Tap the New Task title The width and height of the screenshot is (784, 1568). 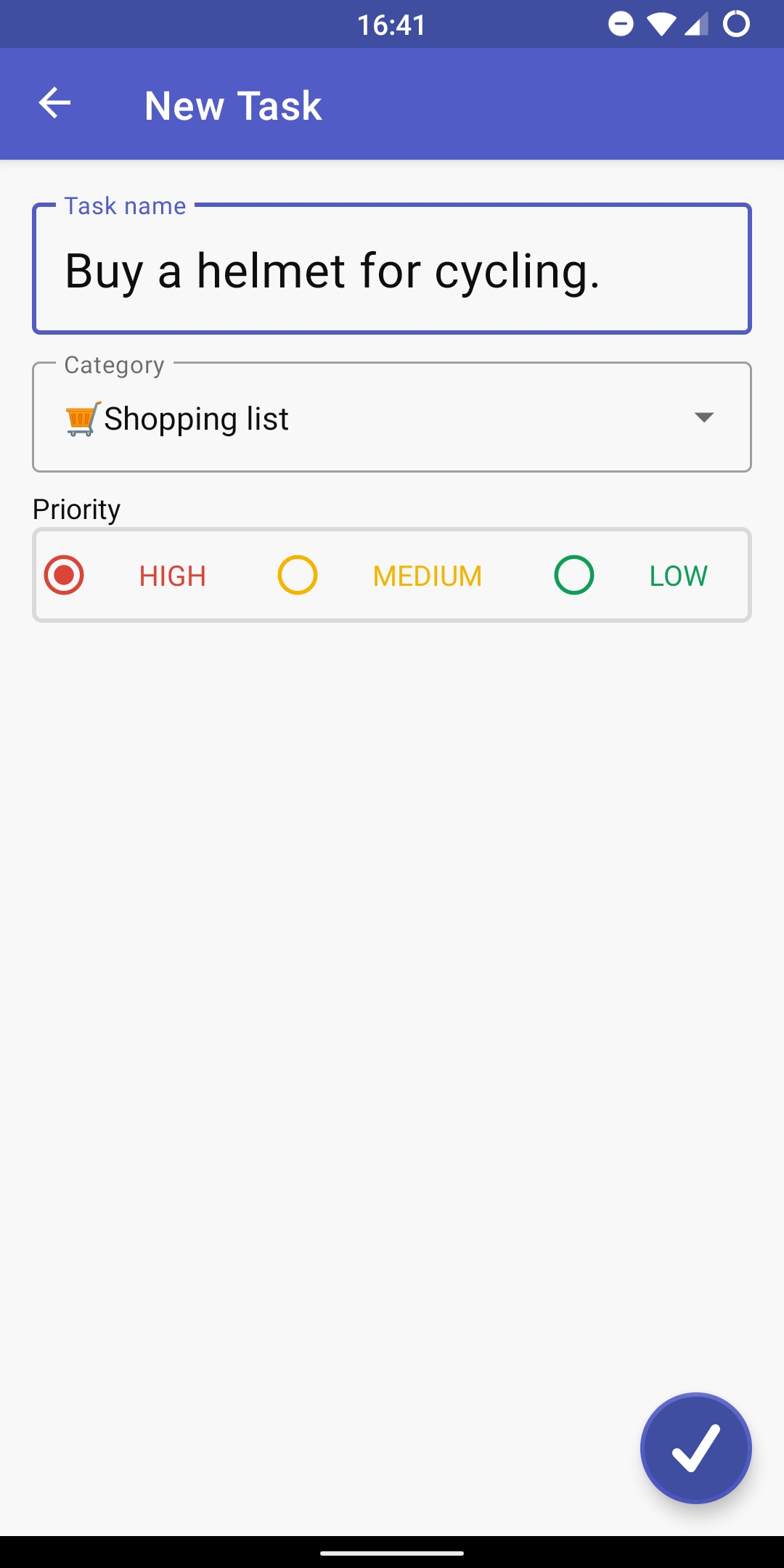click(233, 105)
